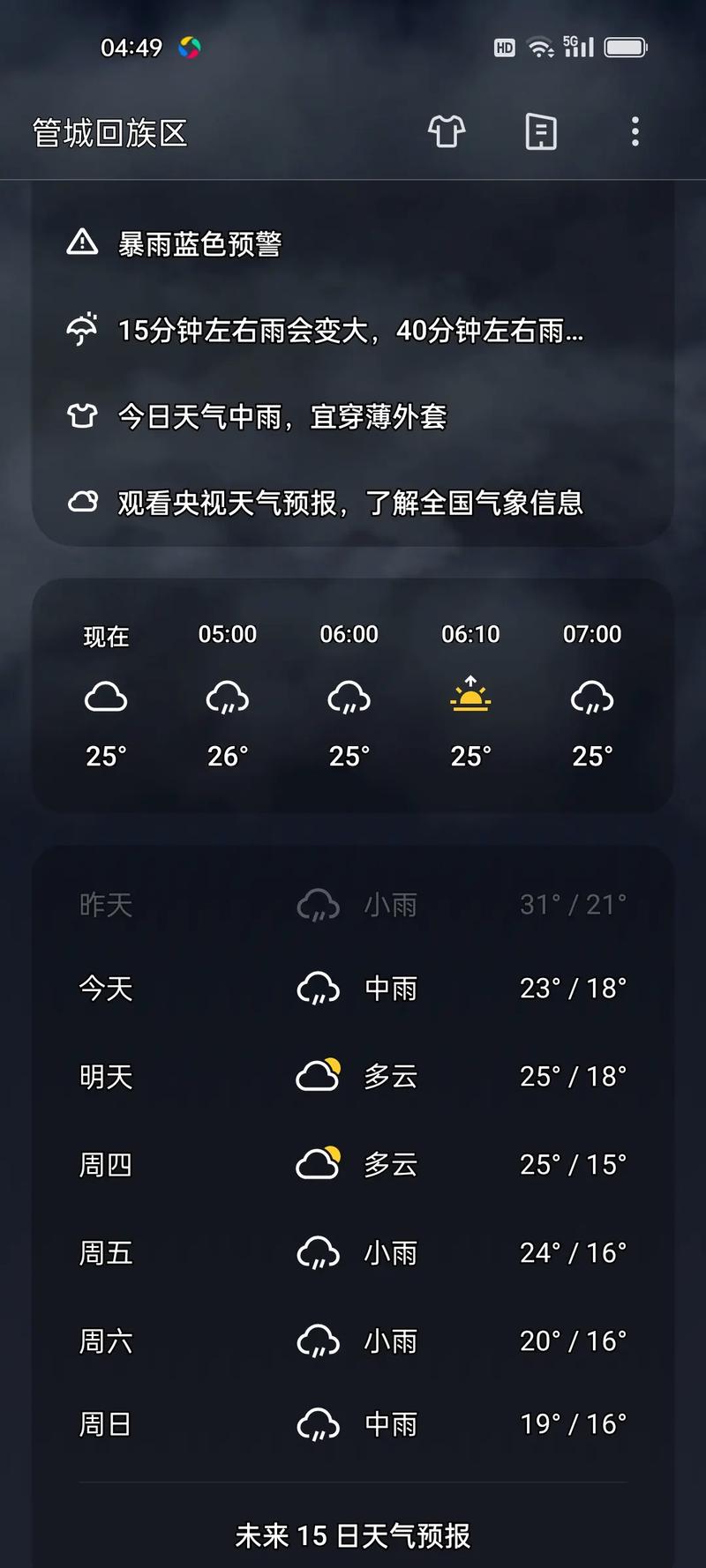
Task: Open details for 今天 forecast row
Action: coord(353,988)
